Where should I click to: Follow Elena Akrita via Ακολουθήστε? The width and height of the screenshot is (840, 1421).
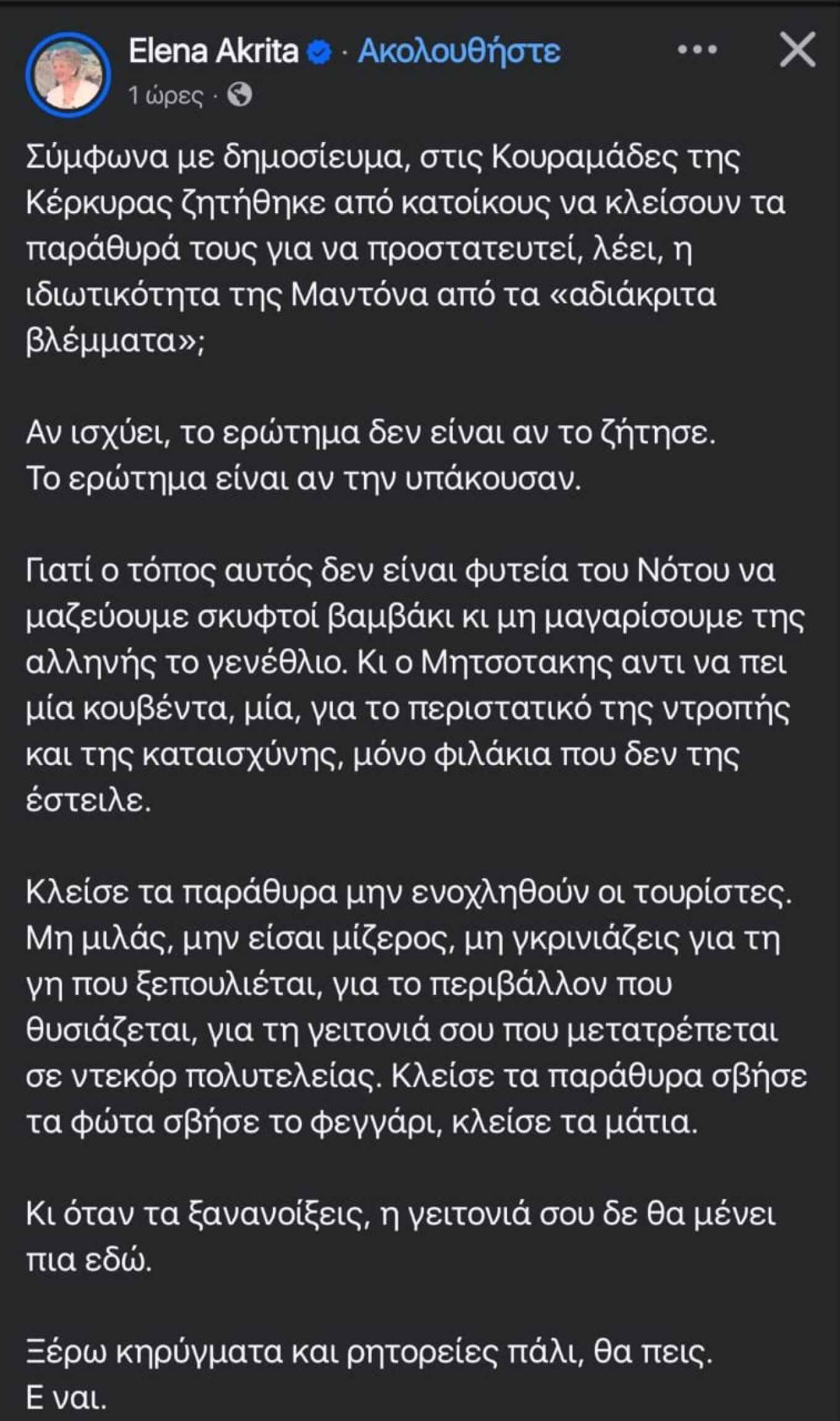(459, 51)
